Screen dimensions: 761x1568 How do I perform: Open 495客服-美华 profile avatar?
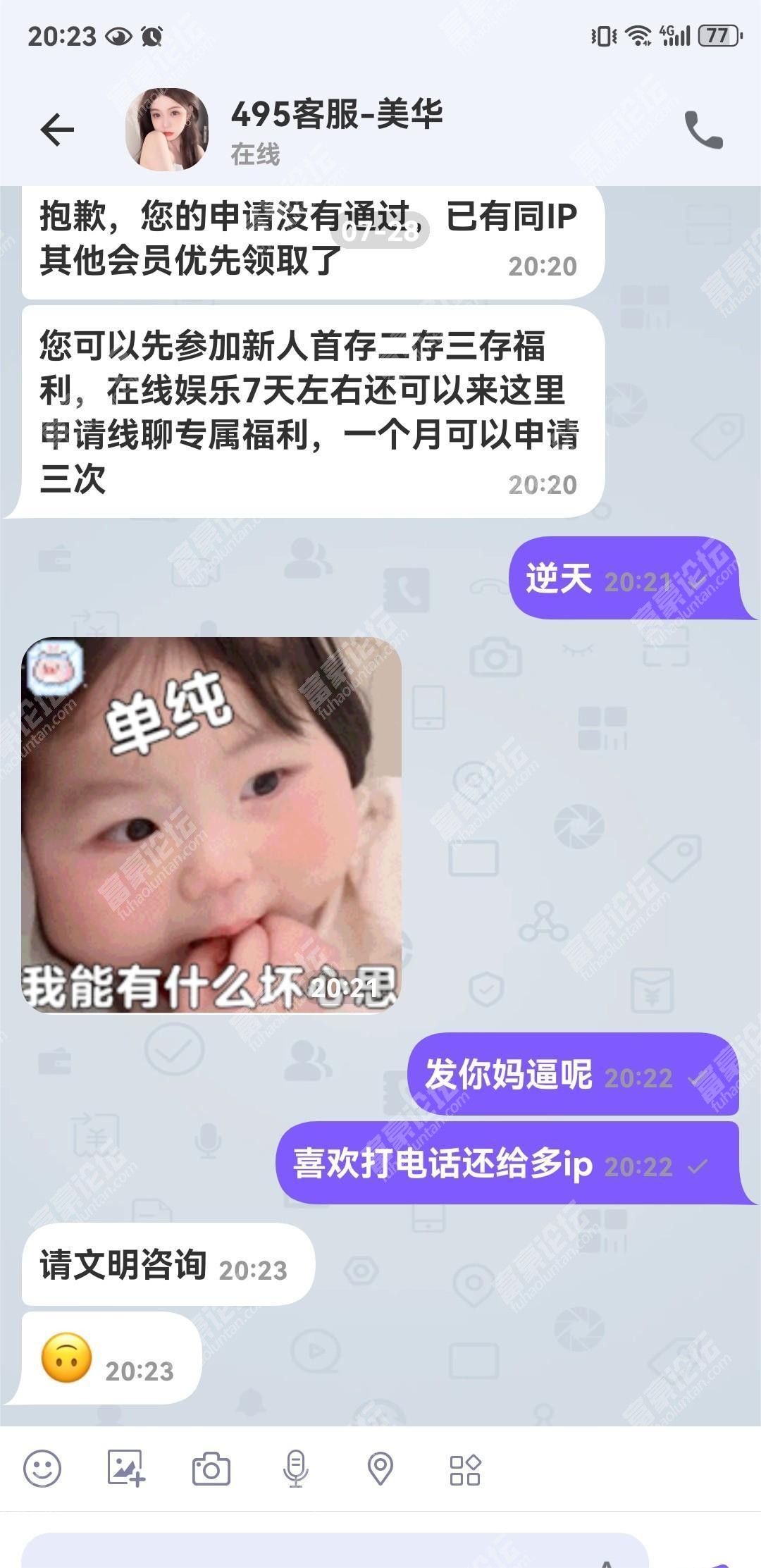pos(167,130)
